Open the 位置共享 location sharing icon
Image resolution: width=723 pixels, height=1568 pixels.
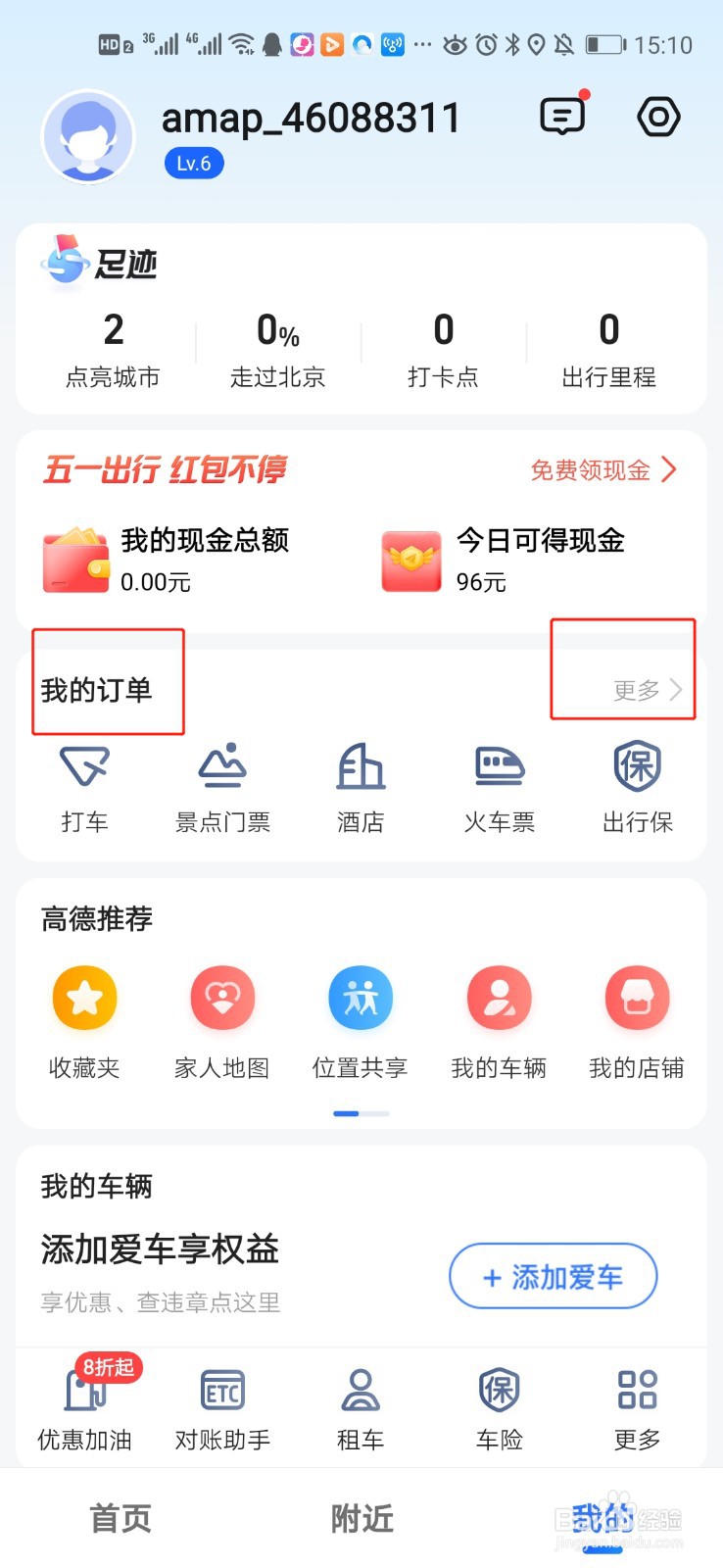pyautogui.click(x=361, y=998)
